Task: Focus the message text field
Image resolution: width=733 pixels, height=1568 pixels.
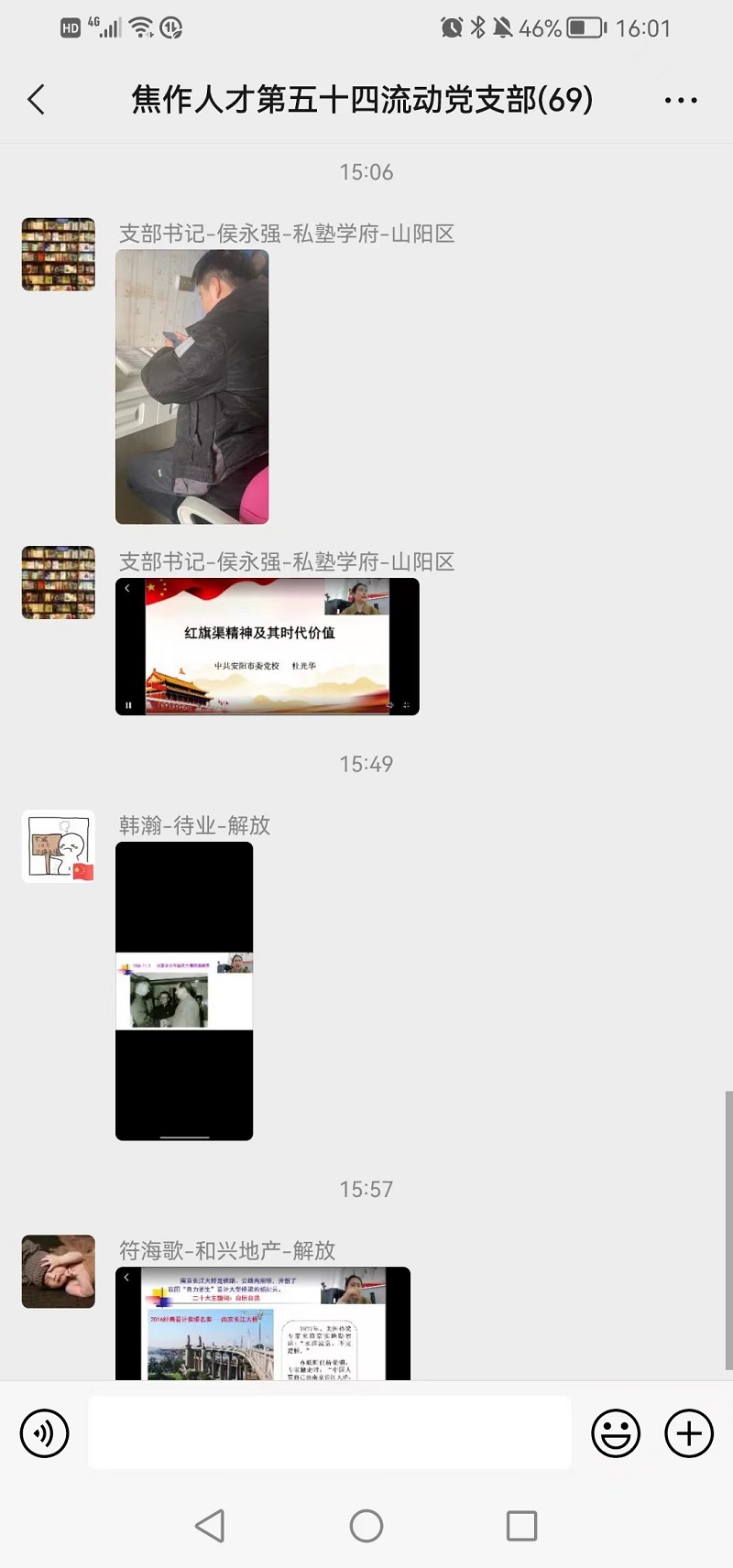Action: pyautogui.click(x=330, y=1433)
